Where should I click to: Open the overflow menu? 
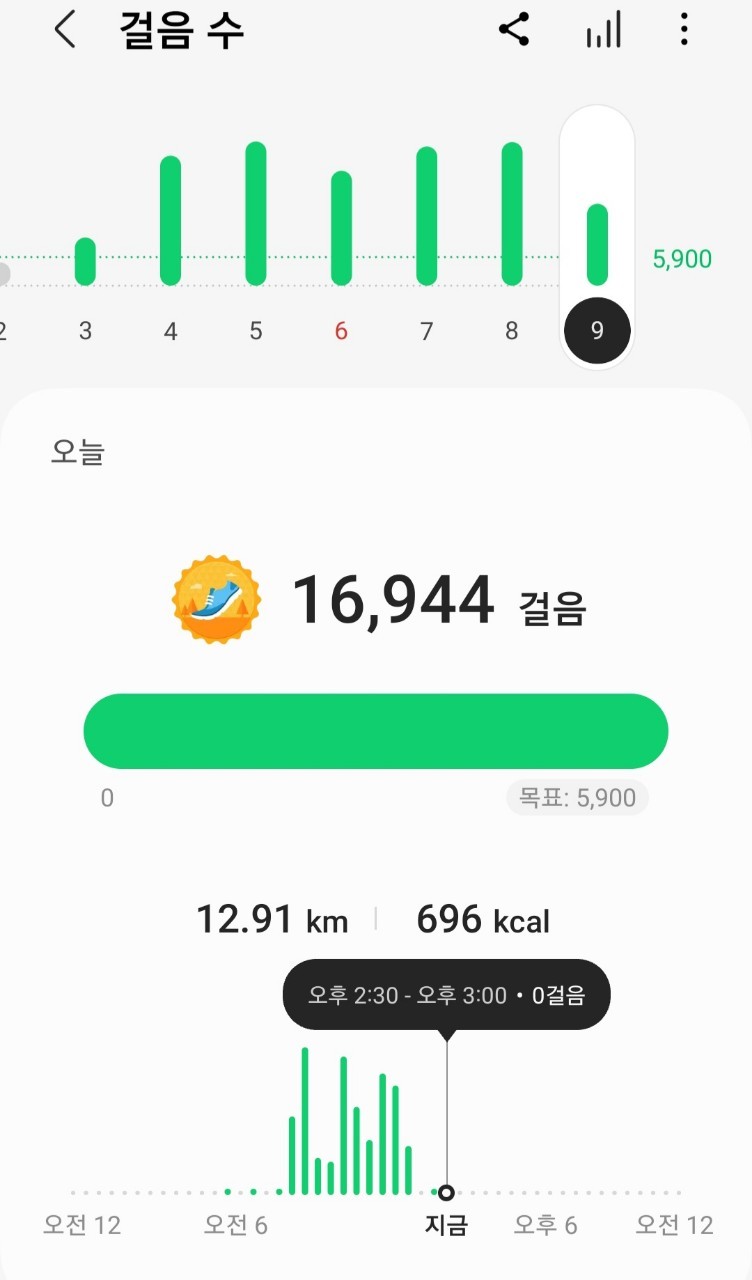pyautogui.click(x=684, y=30)
